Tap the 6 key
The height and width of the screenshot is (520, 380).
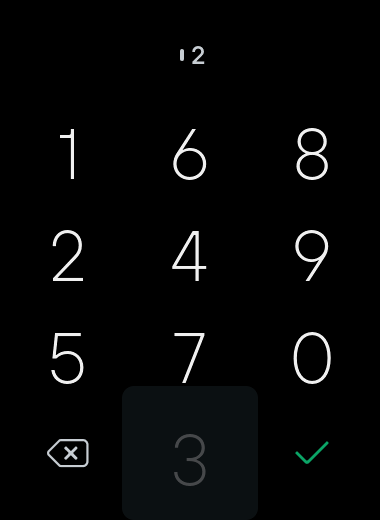(190, 154)
